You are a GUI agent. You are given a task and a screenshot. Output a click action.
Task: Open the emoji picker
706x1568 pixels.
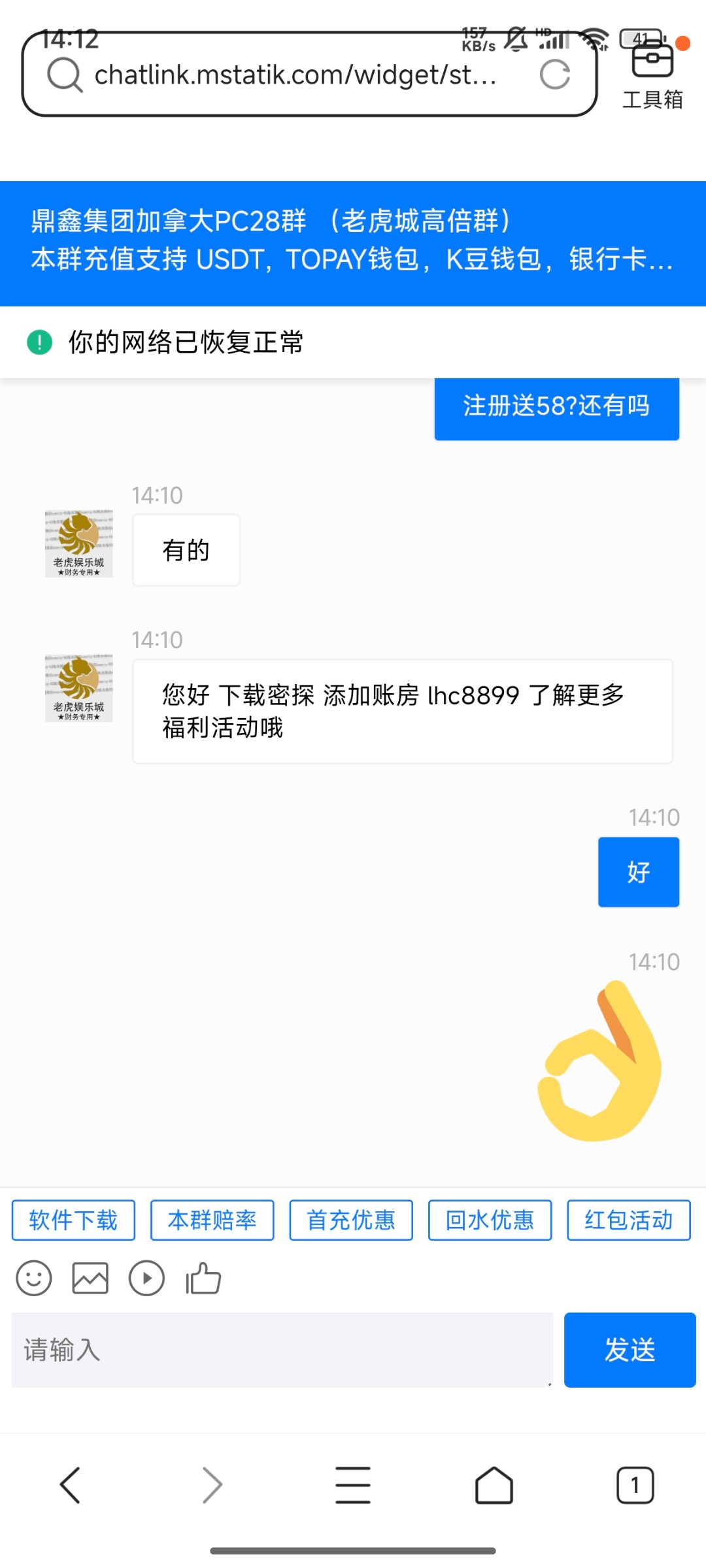(34, 1278)
